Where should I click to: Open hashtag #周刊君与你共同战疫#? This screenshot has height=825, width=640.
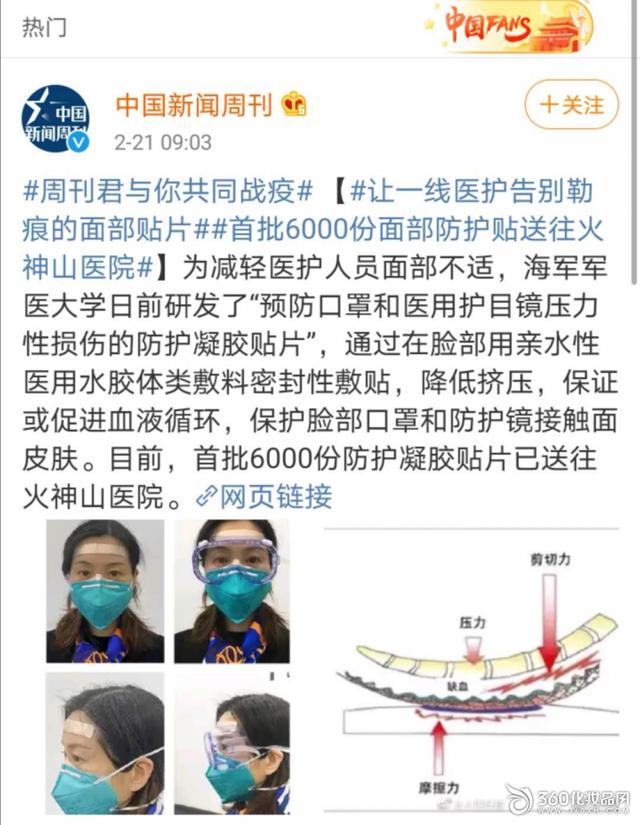coord(169,190)
